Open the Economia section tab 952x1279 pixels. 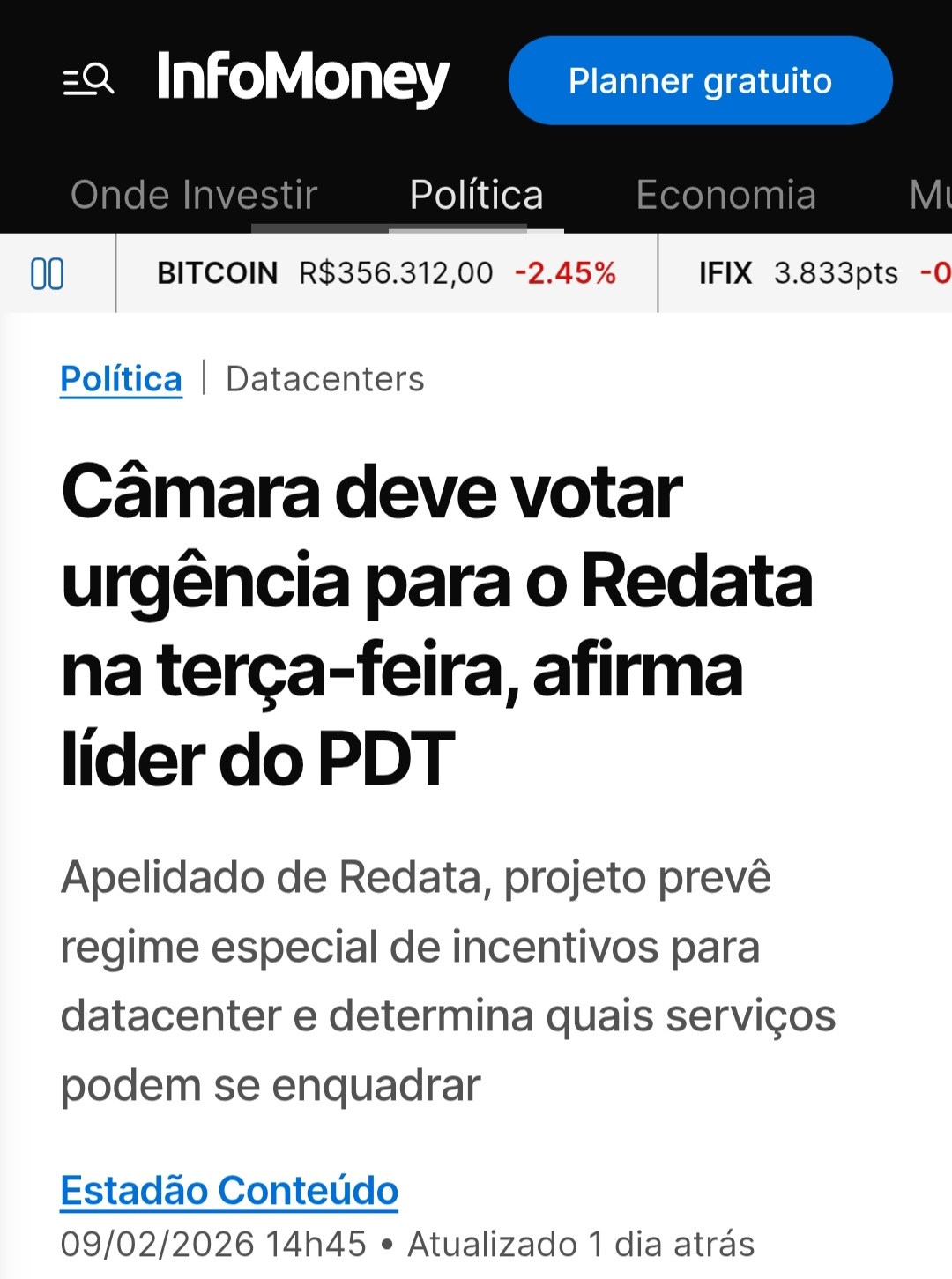pos(725,195)
